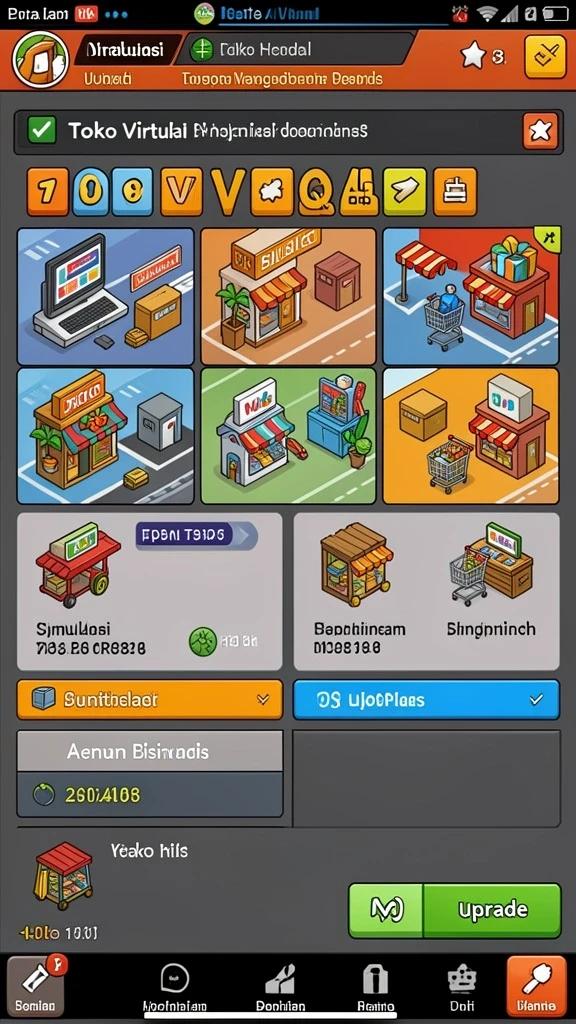Switch to the Doti tab

(x=462, y=988)
